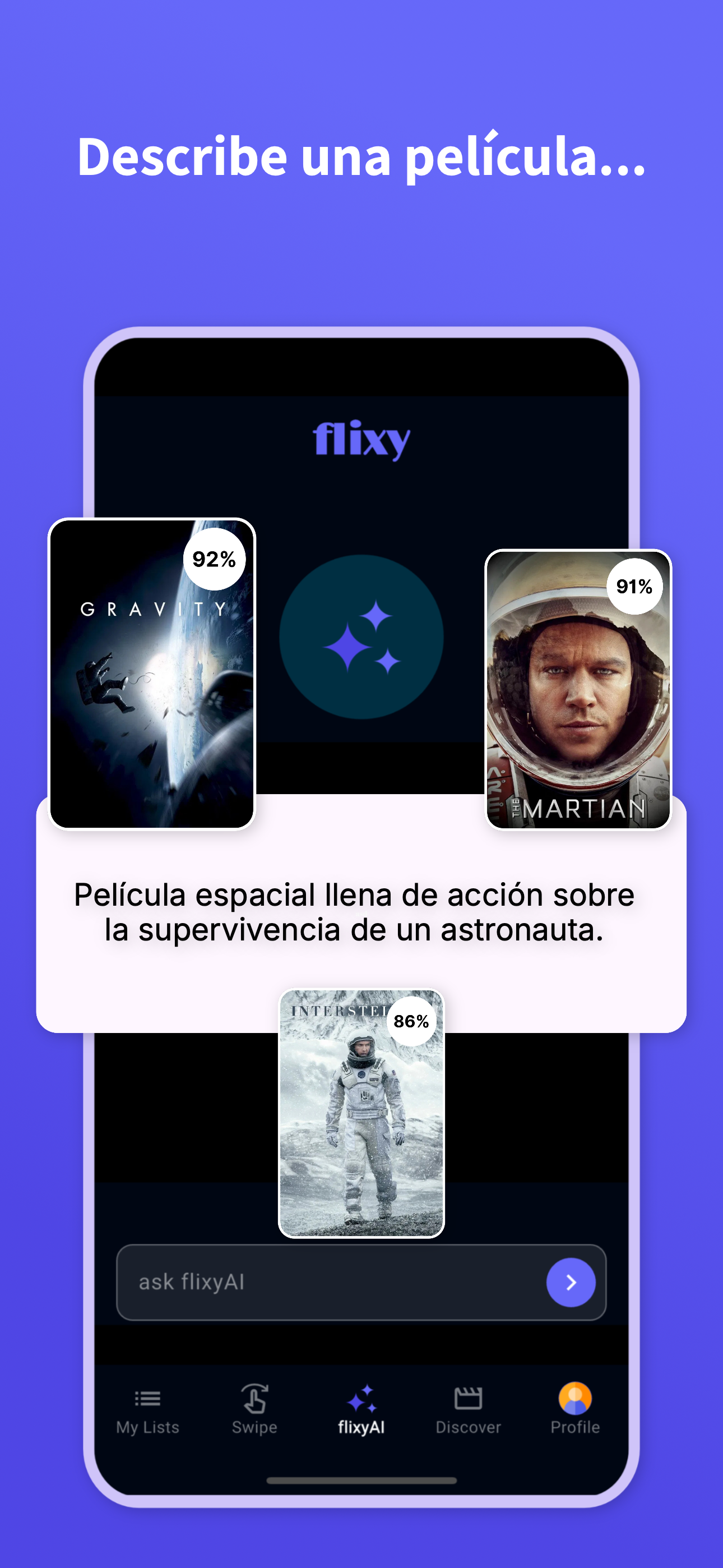The width and height of the screenshot is (723, 1568).
Task: Click the ask flixyAI input field
Action: click(274, 1282)
